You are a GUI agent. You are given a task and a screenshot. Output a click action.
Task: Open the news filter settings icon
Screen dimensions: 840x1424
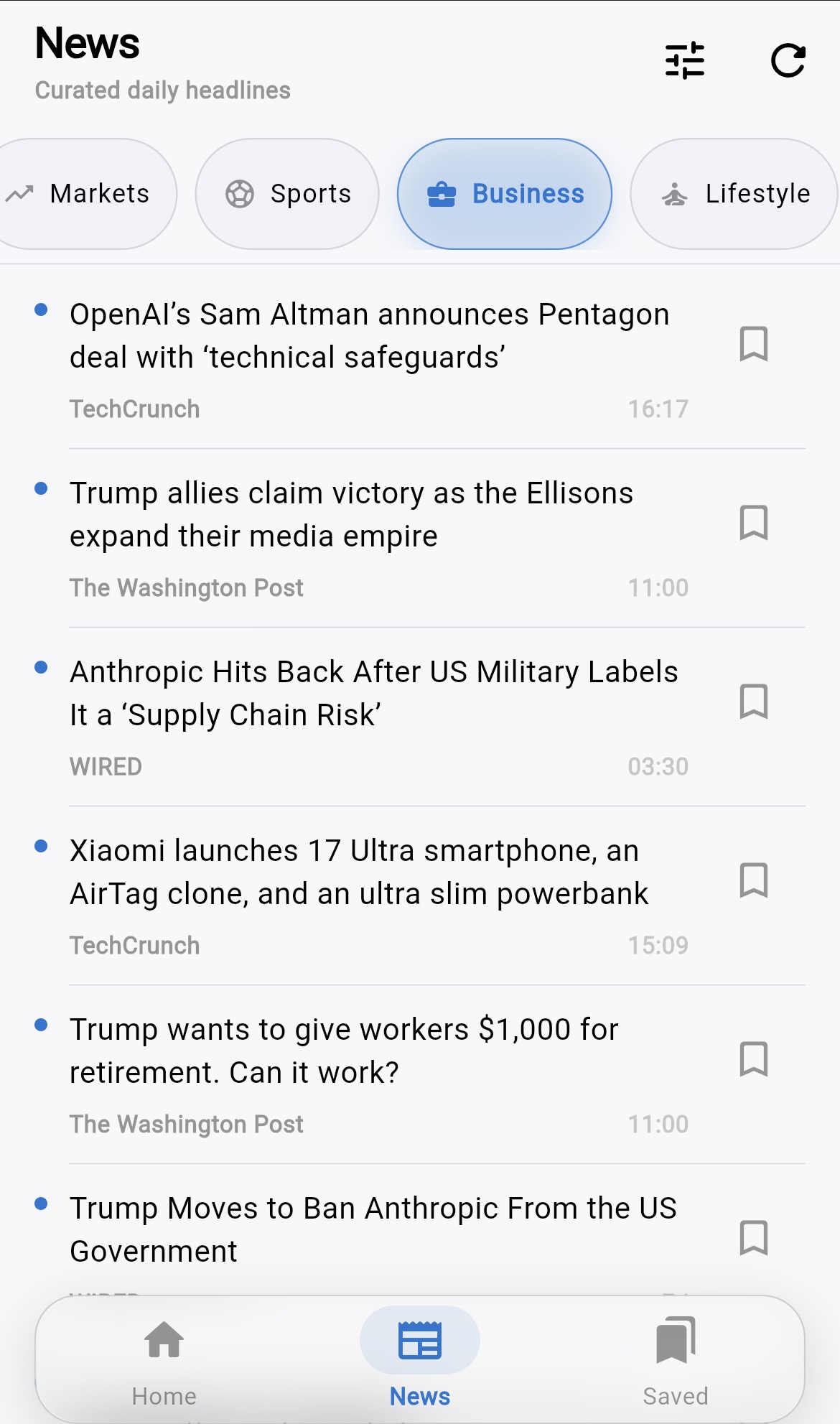pos(684,60)
